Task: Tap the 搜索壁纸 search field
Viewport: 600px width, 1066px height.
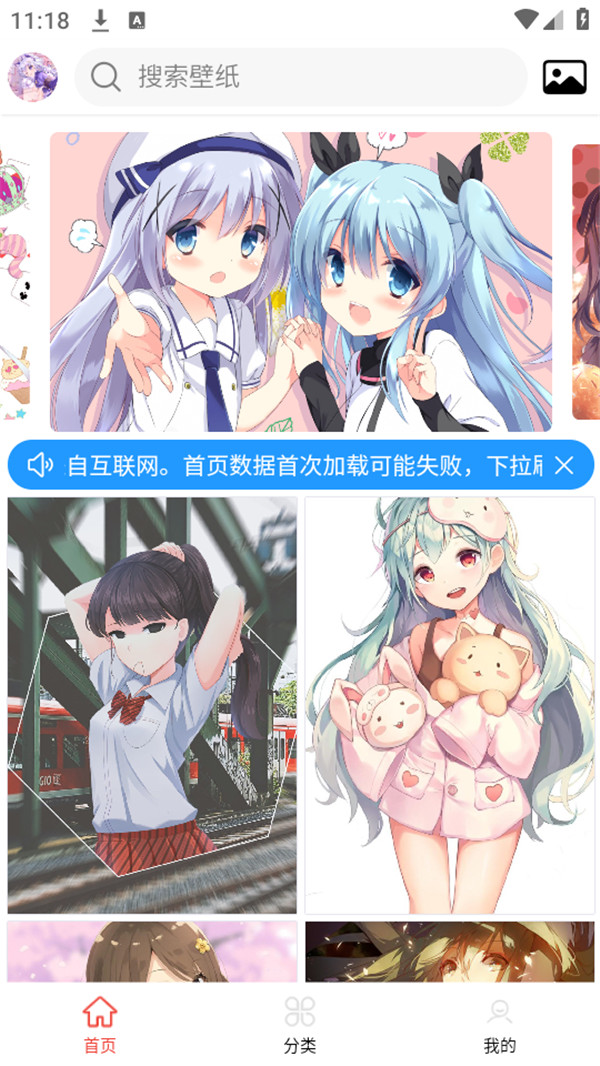Action: [300, 77]
